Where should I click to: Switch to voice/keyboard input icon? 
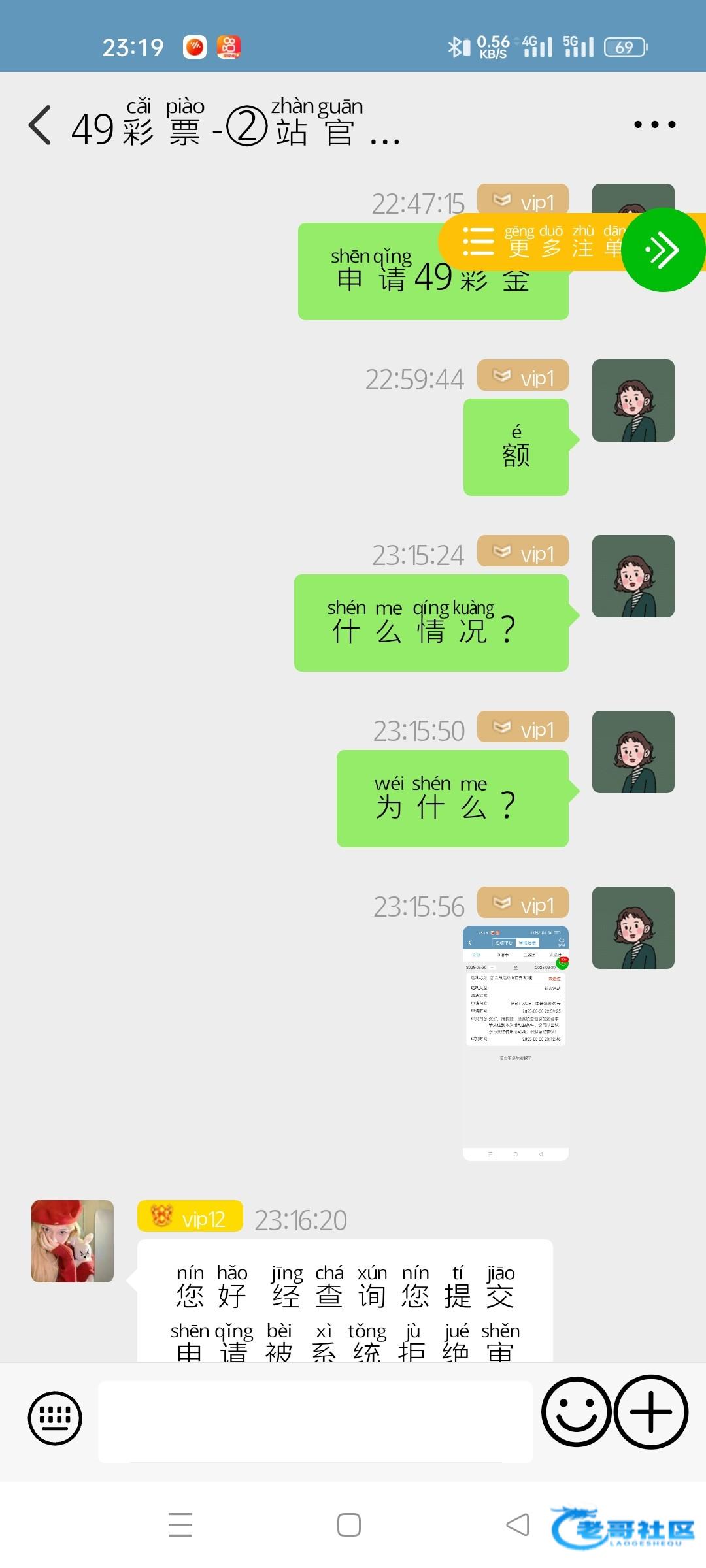pos(55,1417)
